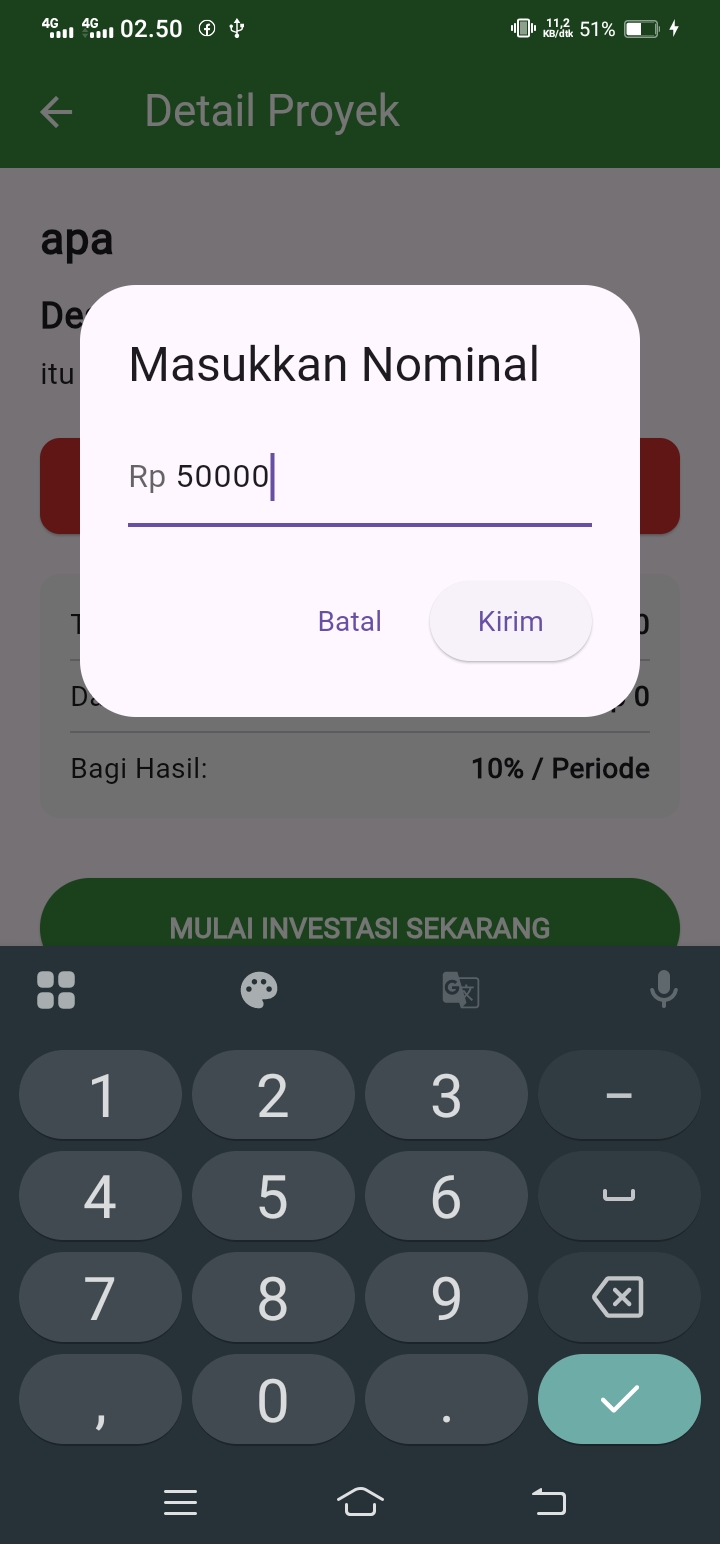
Task: Cancel the dialog with Batal
Action: 350,621
